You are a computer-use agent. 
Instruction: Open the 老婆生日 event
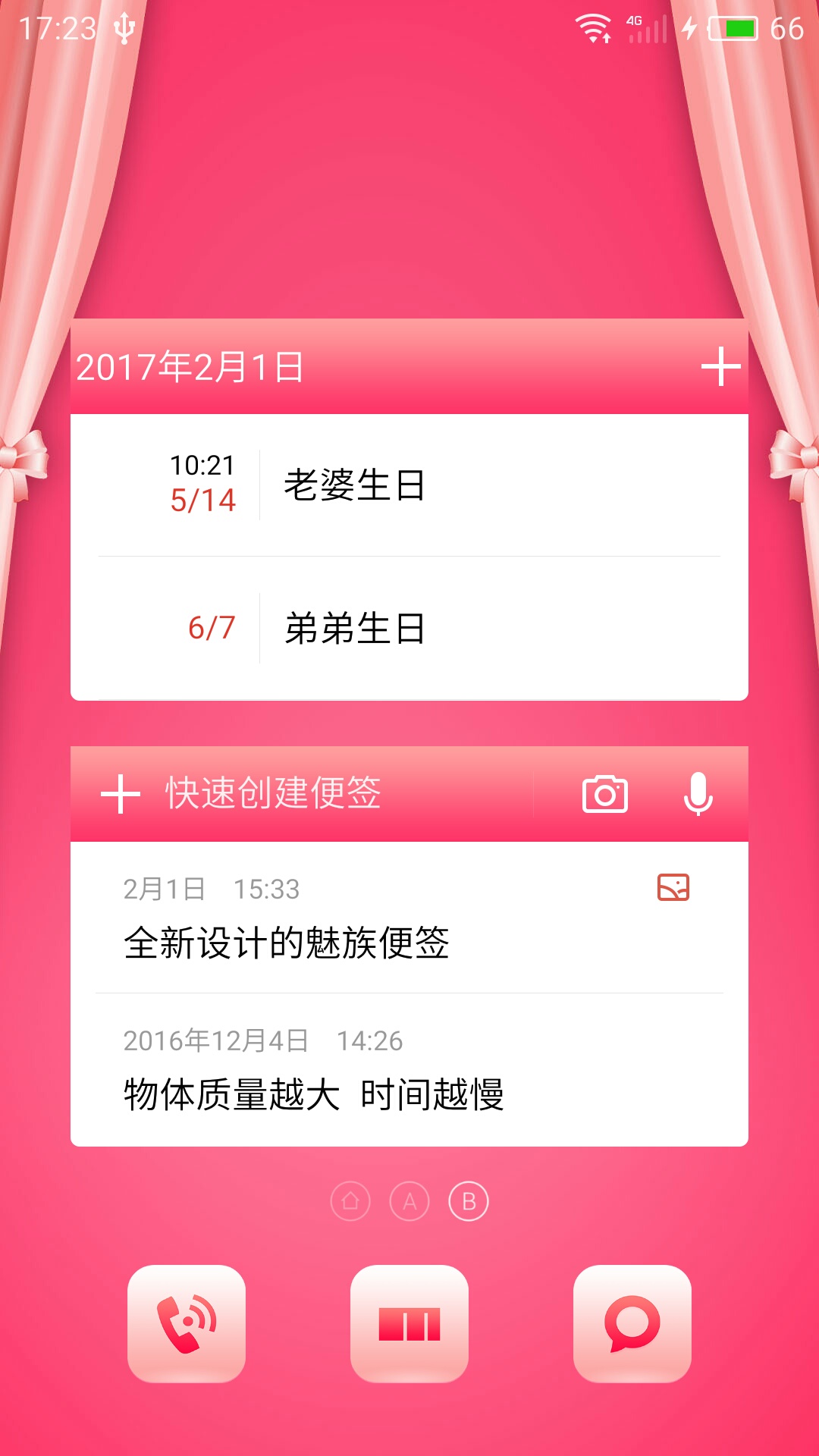pos(409,485)
